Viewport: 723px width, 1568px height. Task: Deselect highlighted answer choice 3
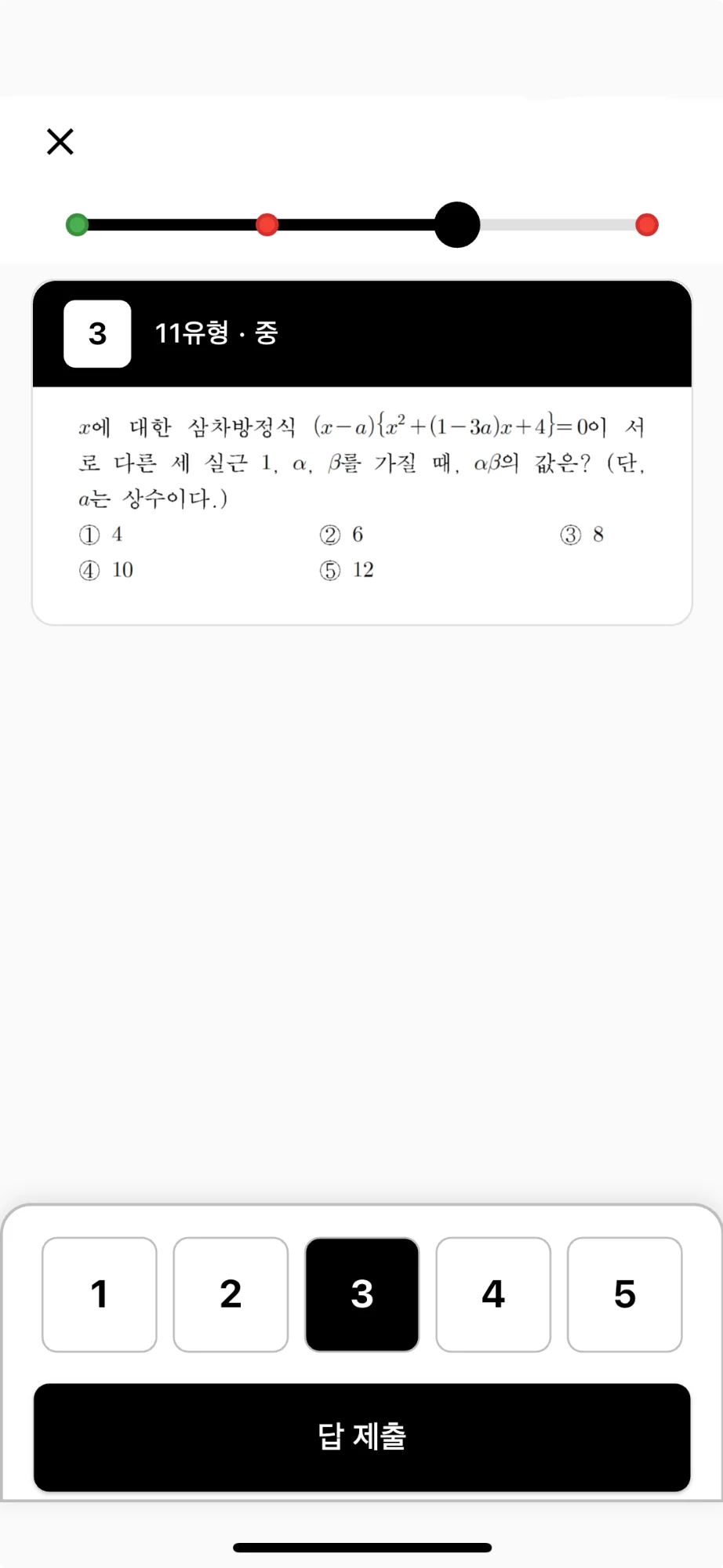pos(361,1294)
